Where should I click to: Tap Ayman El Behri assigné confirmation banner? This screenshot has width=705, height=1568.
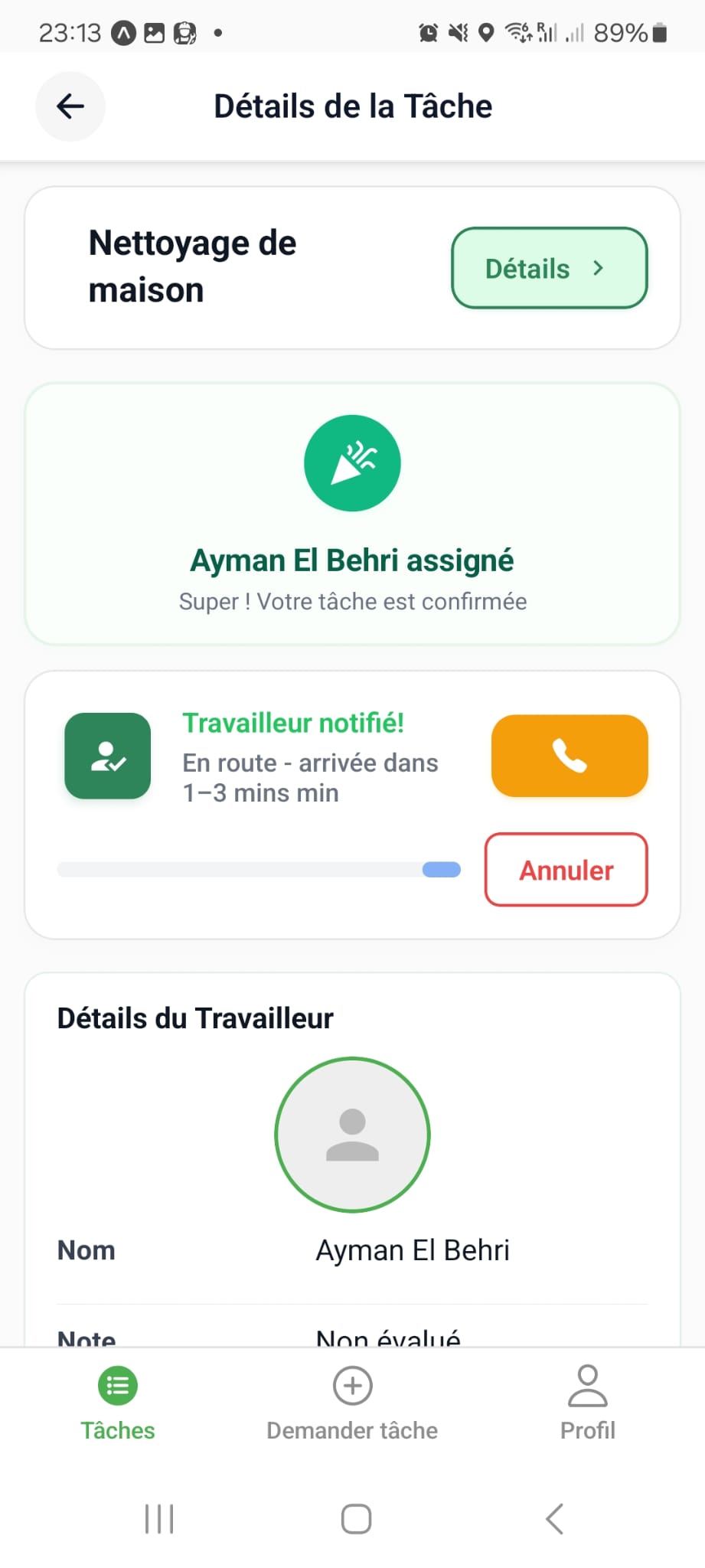(352, 560)
